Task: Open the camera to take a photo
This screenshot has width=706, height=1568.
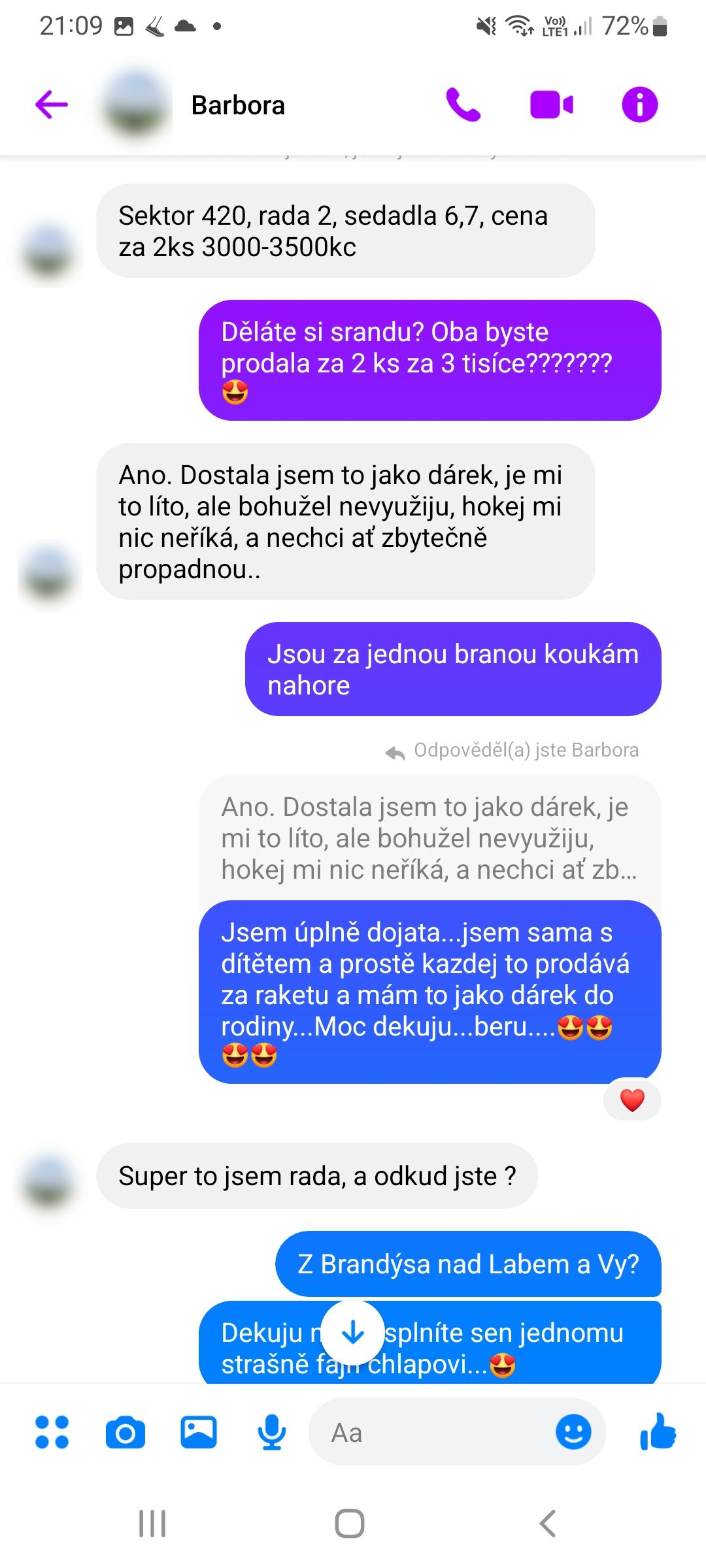Action: click(x=125, y=1432)
